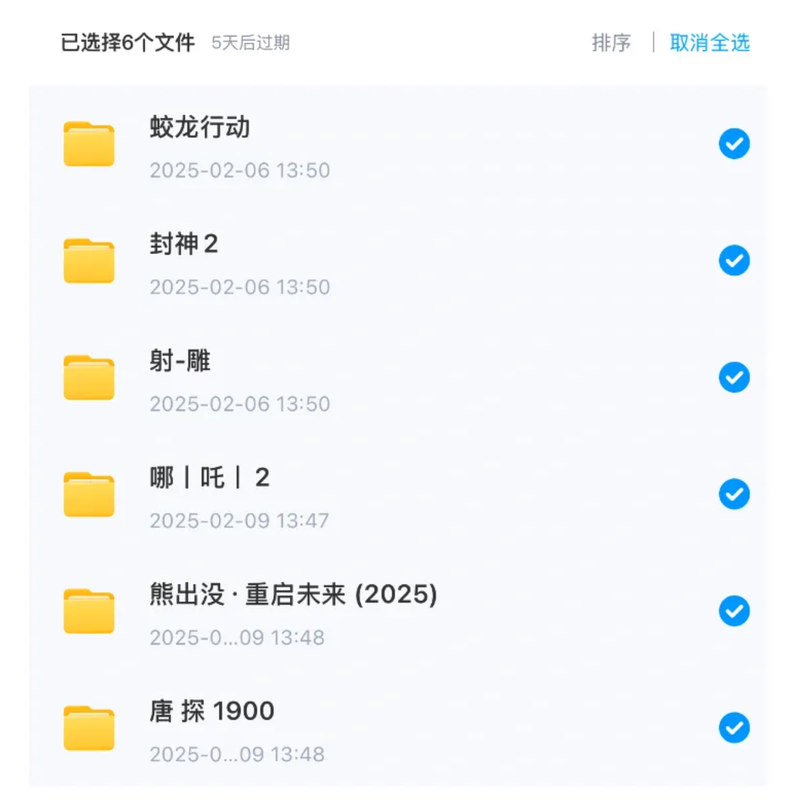Open the 哪吒 2 folder row

point(209,478)
